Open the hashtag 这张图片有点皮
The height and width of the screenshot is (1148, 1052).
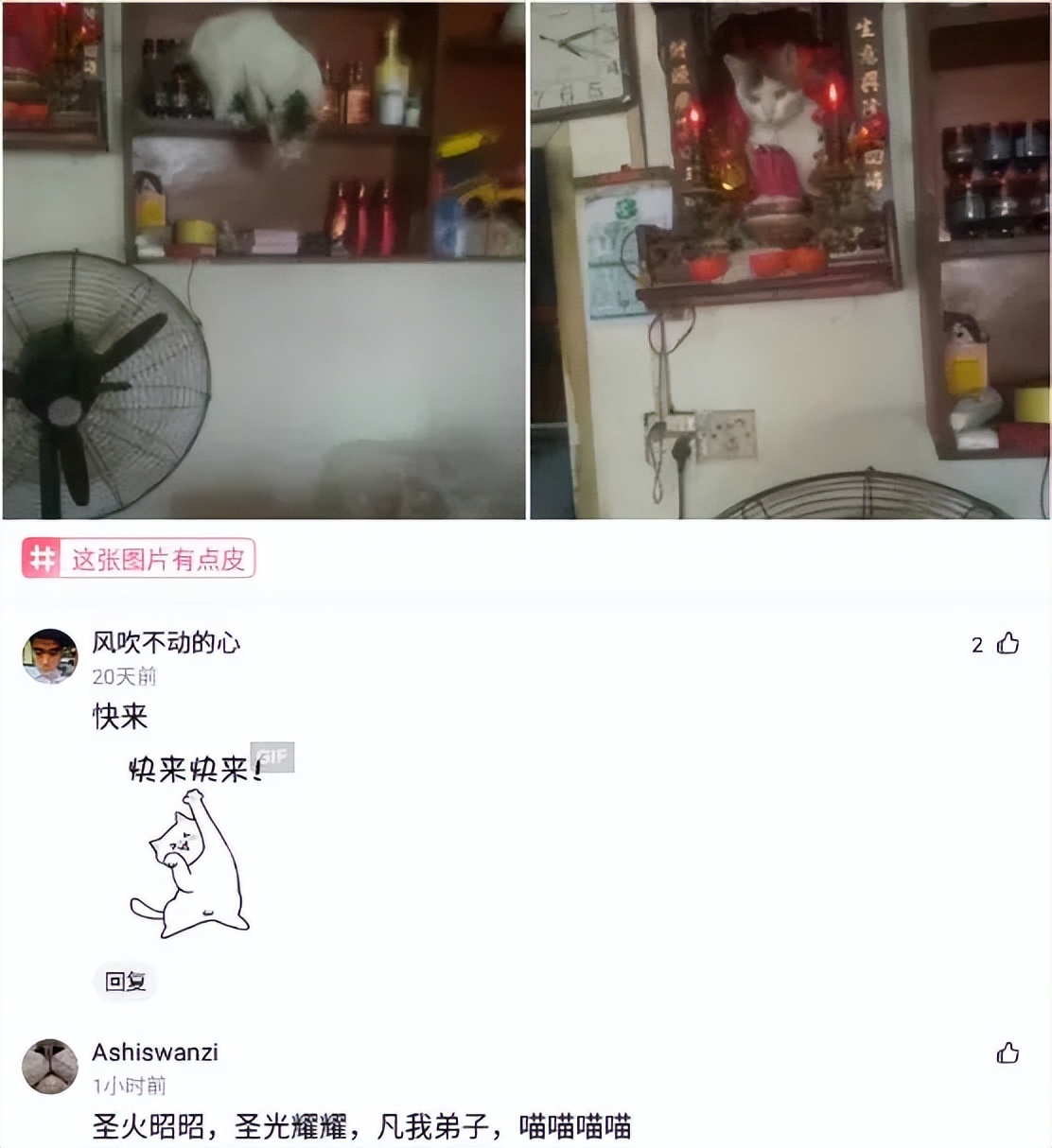(x=139, y=559)
